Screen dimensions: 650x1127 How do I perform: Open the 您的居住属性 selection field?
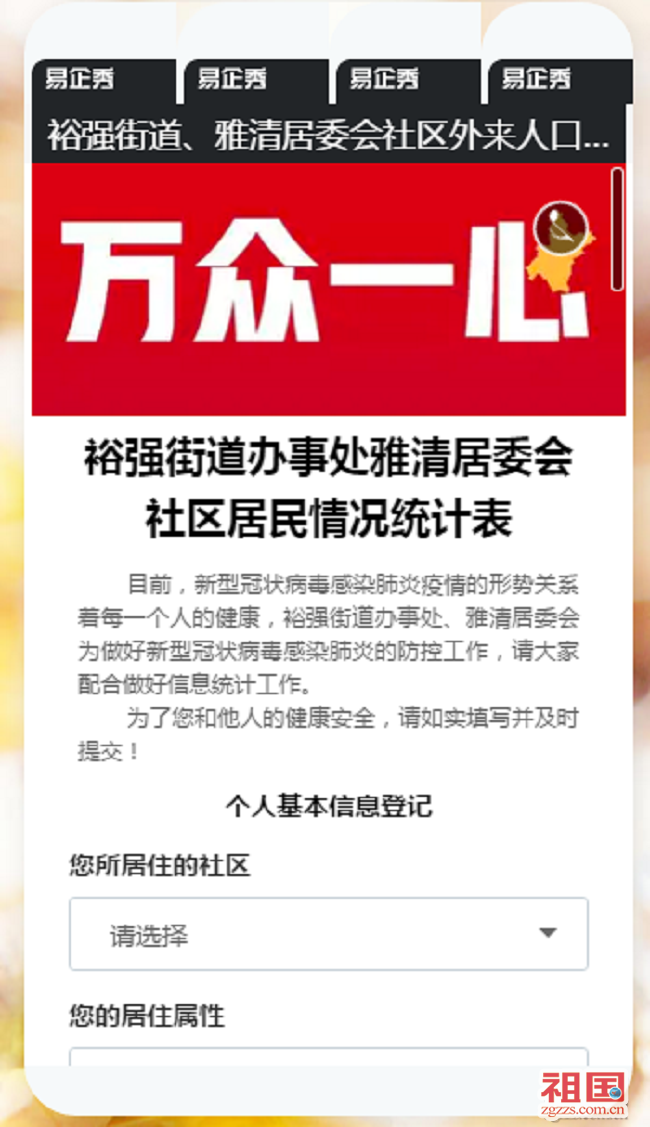click(x=328, y=1057)
